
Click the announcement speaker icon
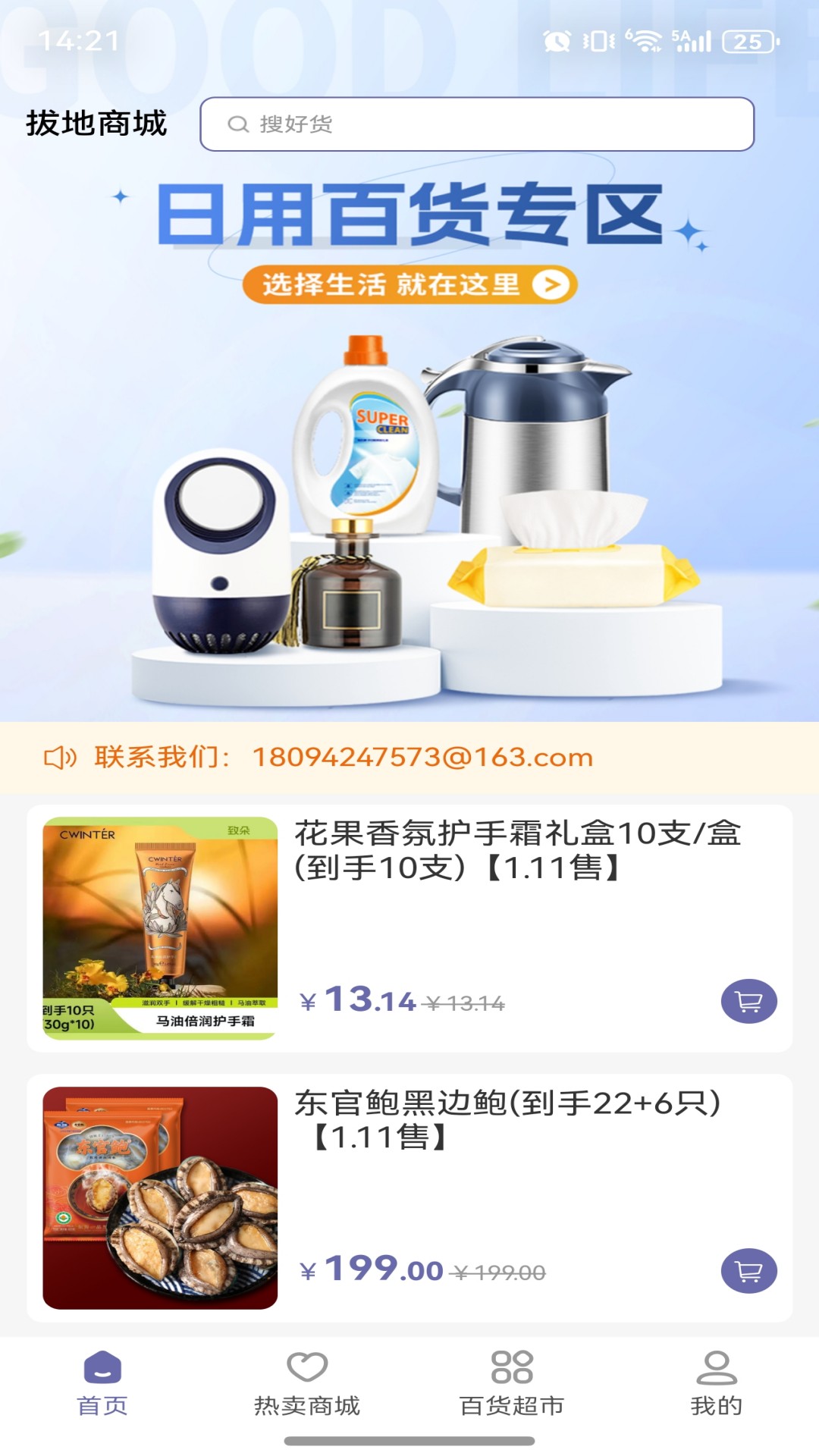(x=61, y=756)
